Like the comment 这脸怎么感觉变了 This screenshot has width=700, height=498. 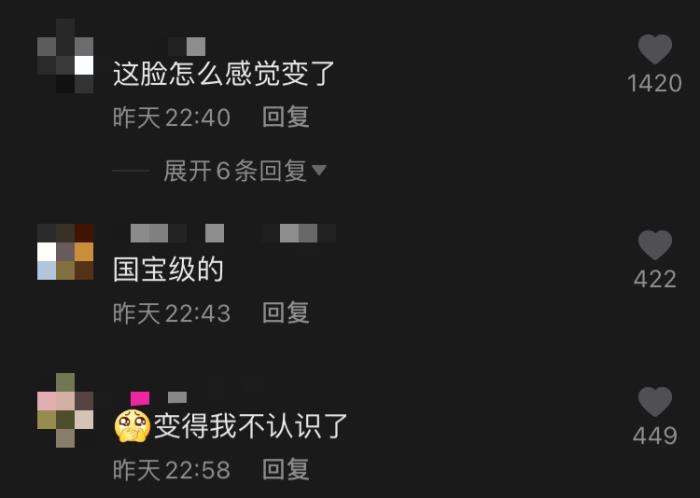click(655, 49)
